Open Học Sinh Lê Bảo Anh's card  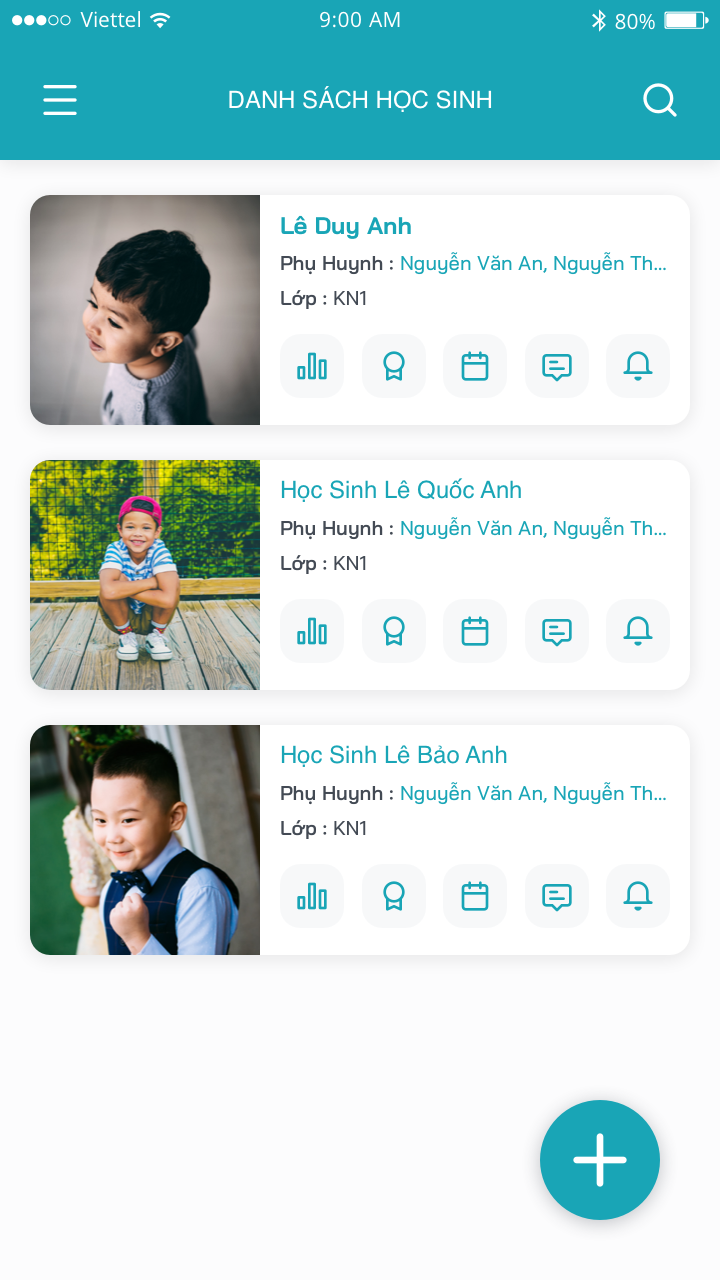(394, 755)
